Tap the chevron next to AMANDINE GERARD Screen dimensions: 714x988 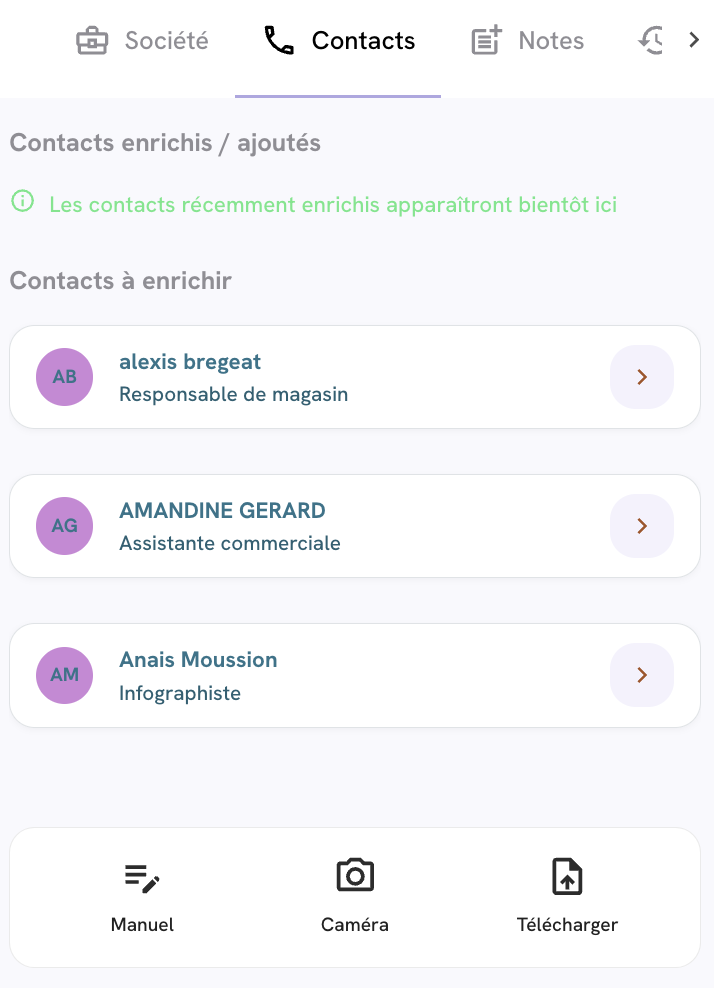tap(641, 526)
